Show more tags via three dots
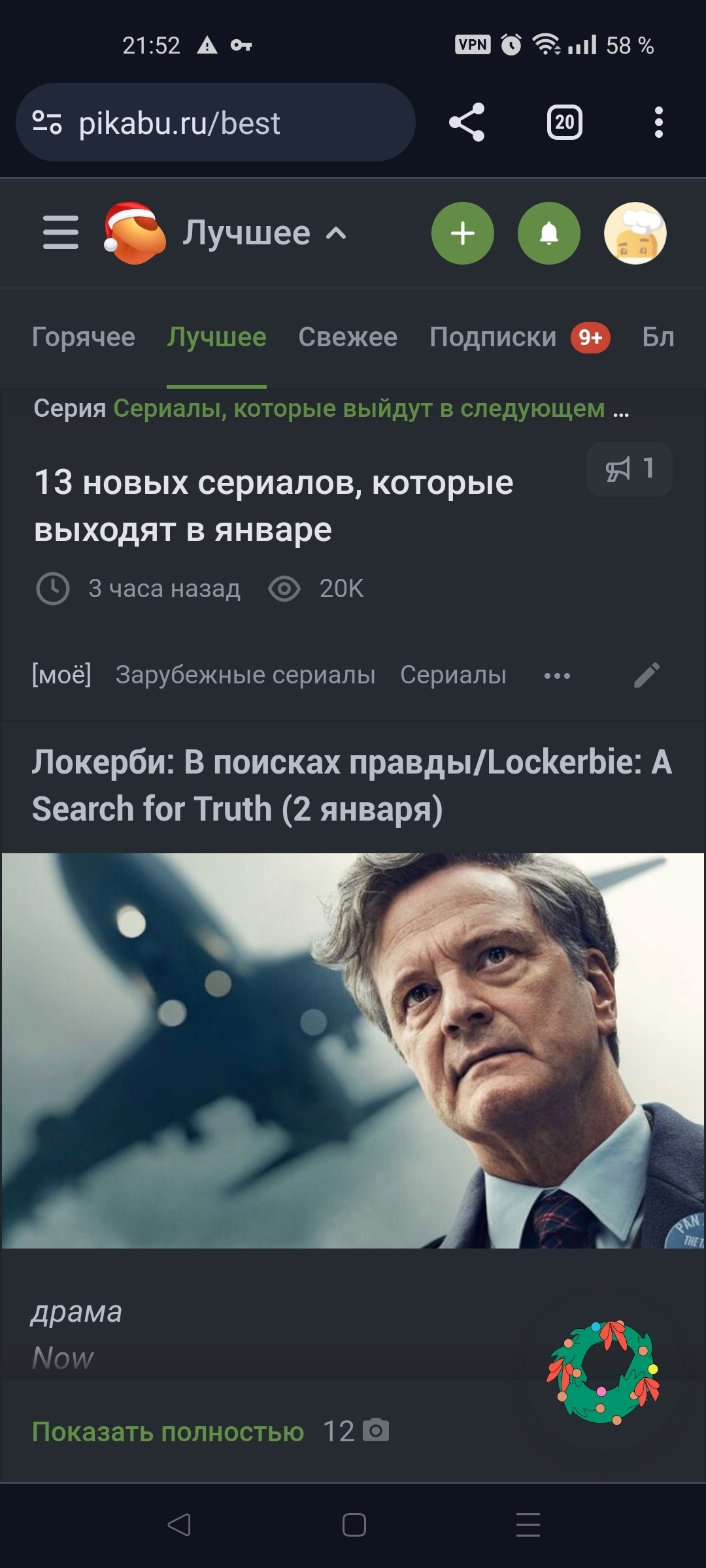The image size is (706, 1568). [557, 676]
